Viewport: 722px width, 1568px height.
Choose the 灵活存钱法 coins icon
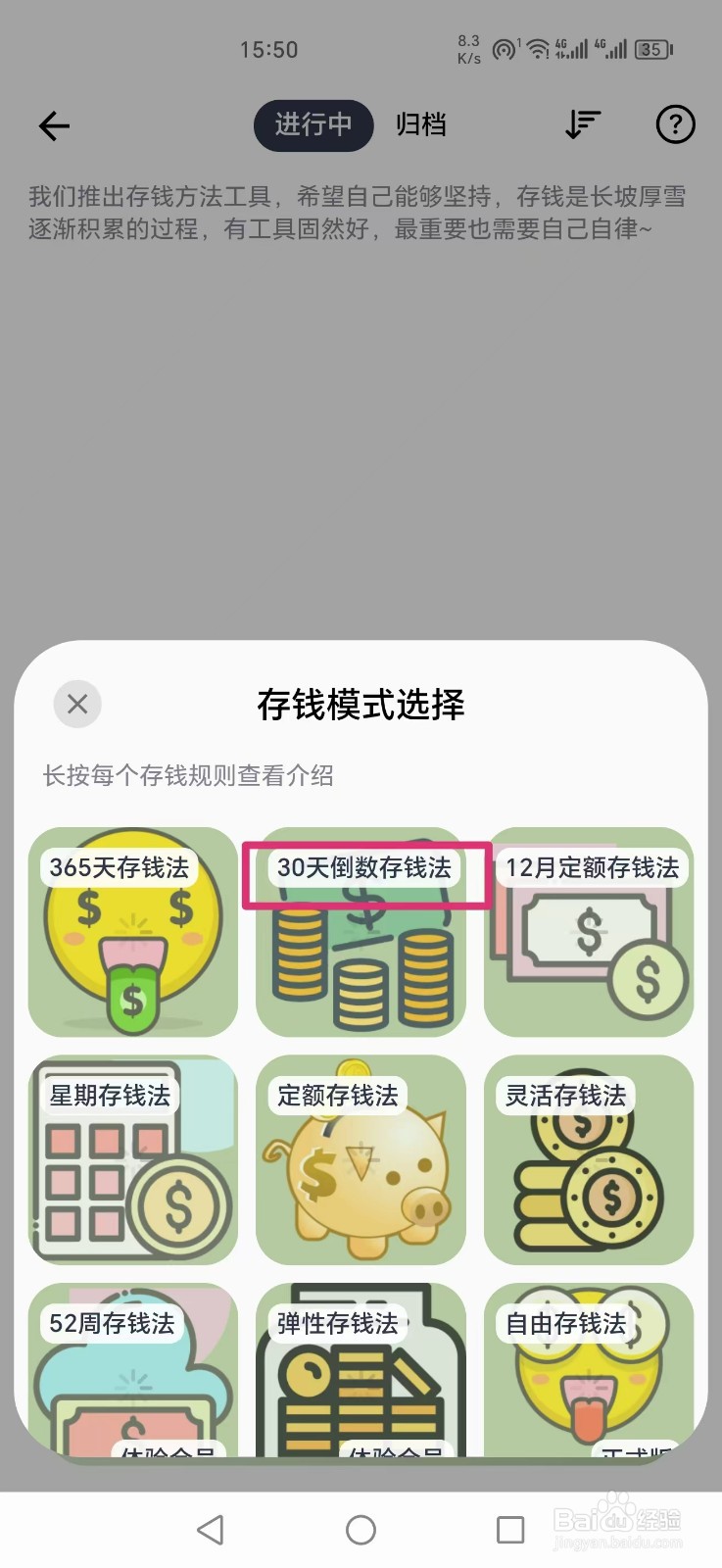pos(588,1161)
